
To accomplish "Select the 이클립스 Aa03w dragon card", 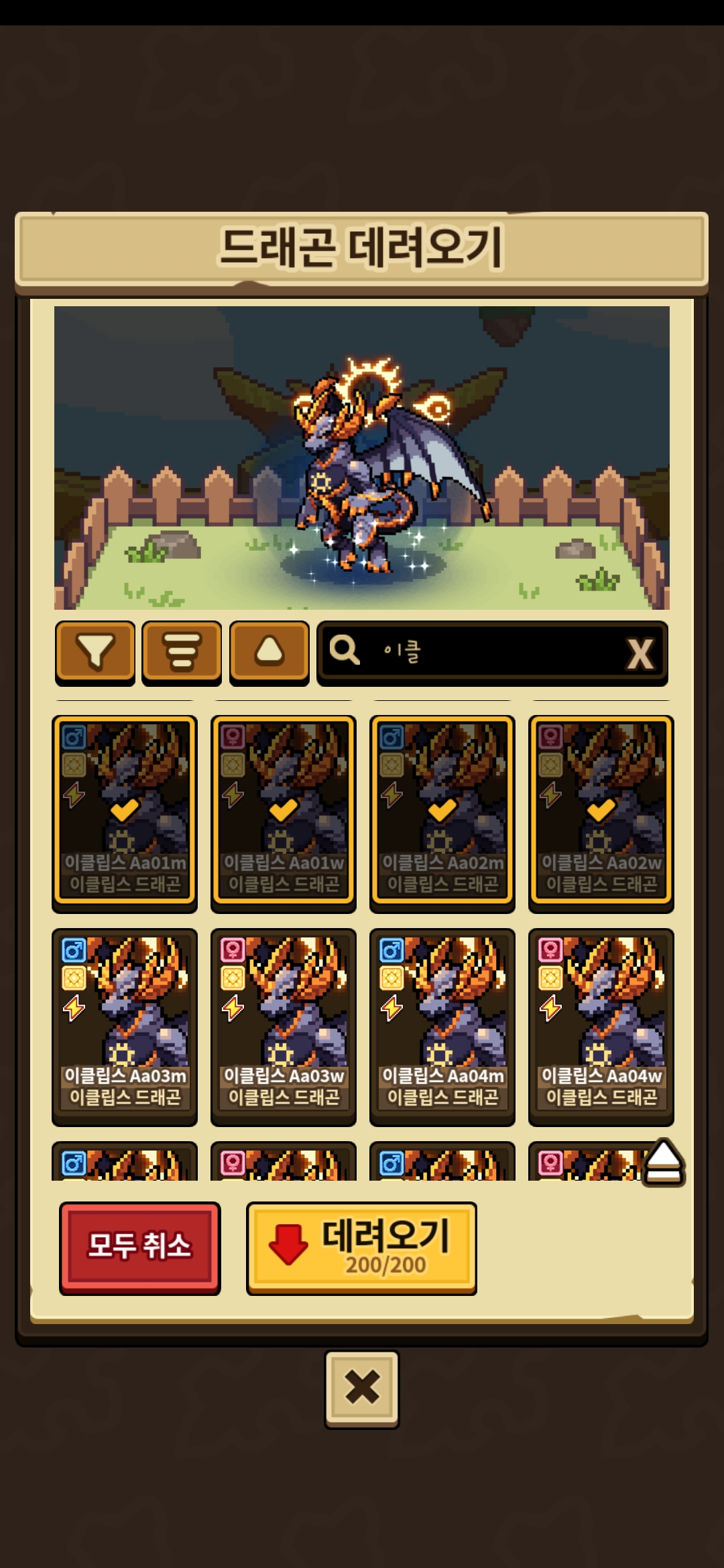I will (x=284, y=1027).
